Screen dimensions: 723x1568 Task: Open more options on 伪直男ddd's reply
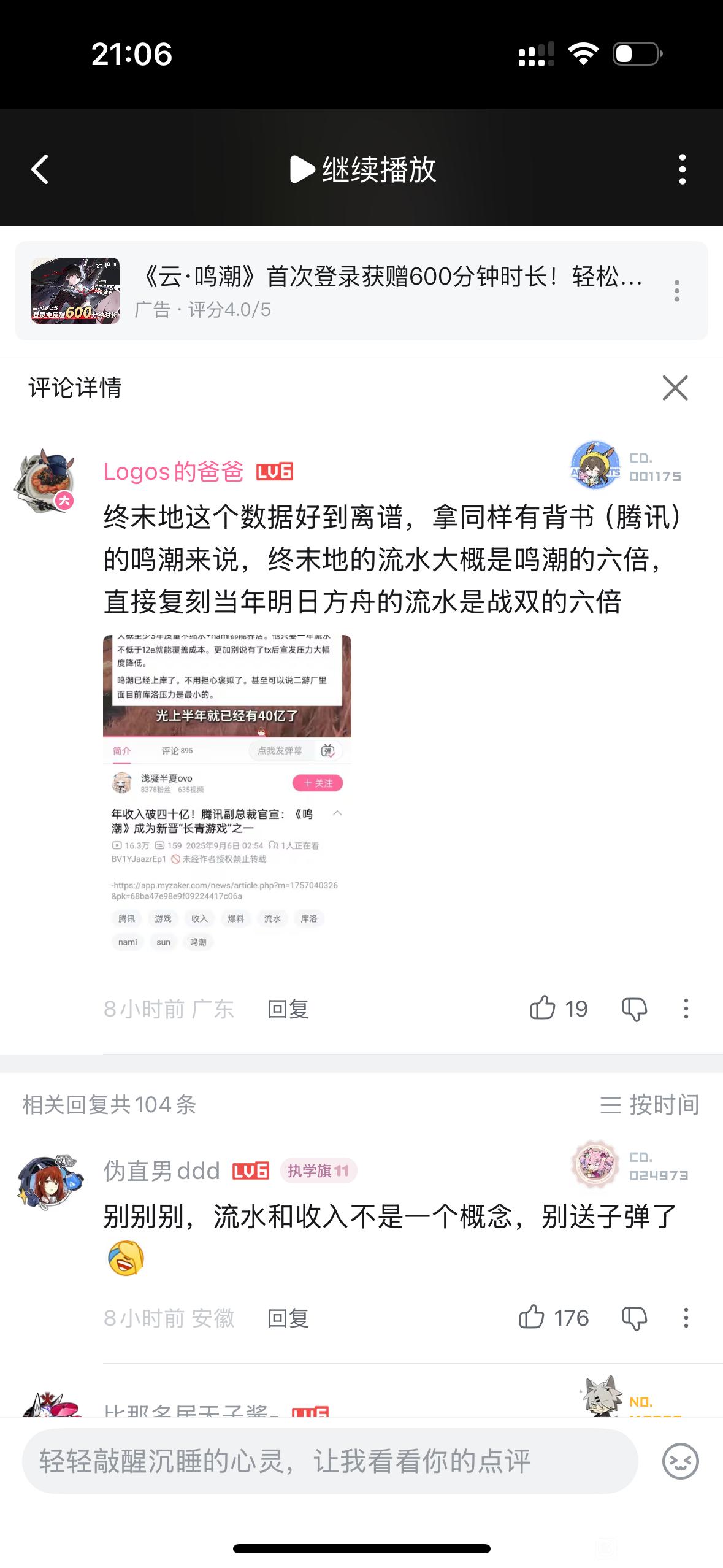(686, 1318)
